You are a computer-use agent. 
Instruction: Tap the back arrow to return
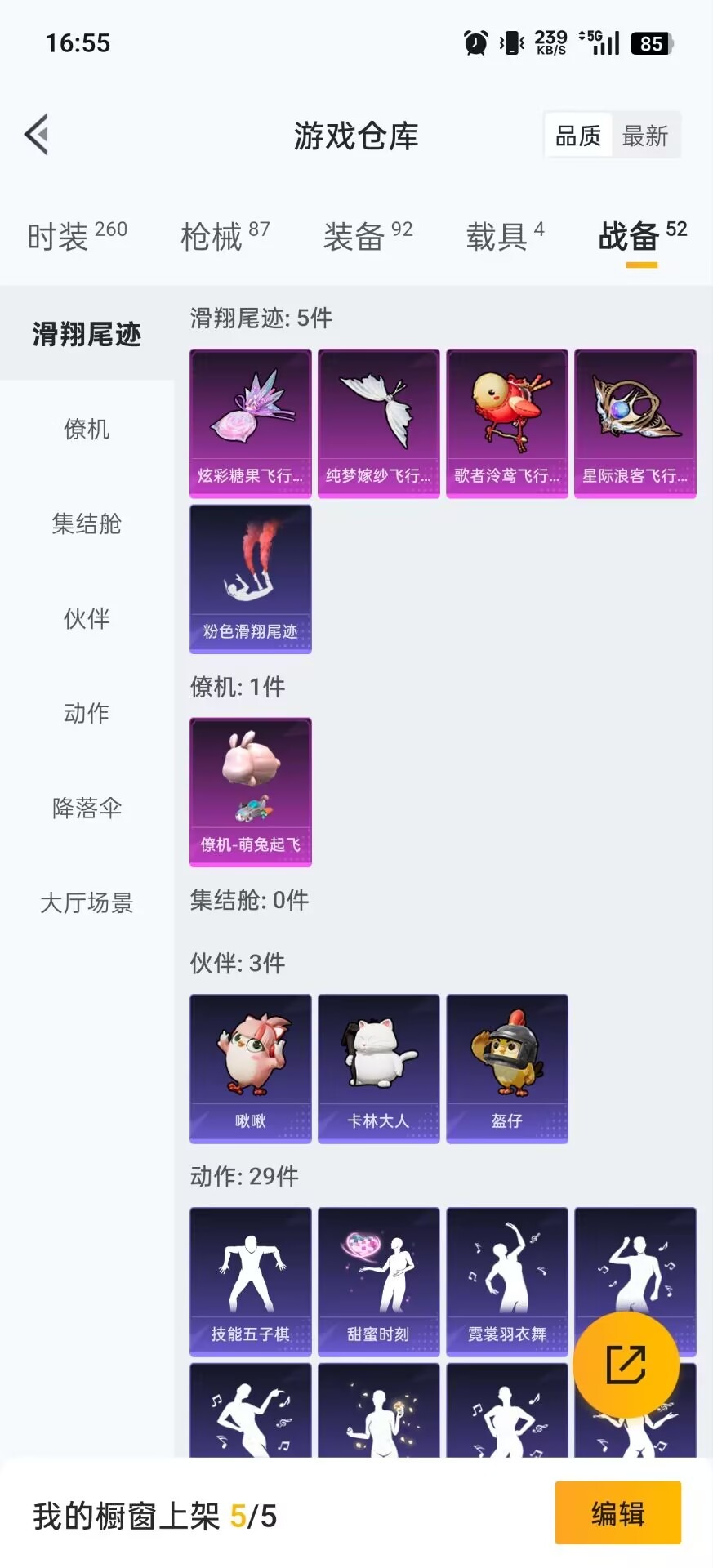(37, 135)
